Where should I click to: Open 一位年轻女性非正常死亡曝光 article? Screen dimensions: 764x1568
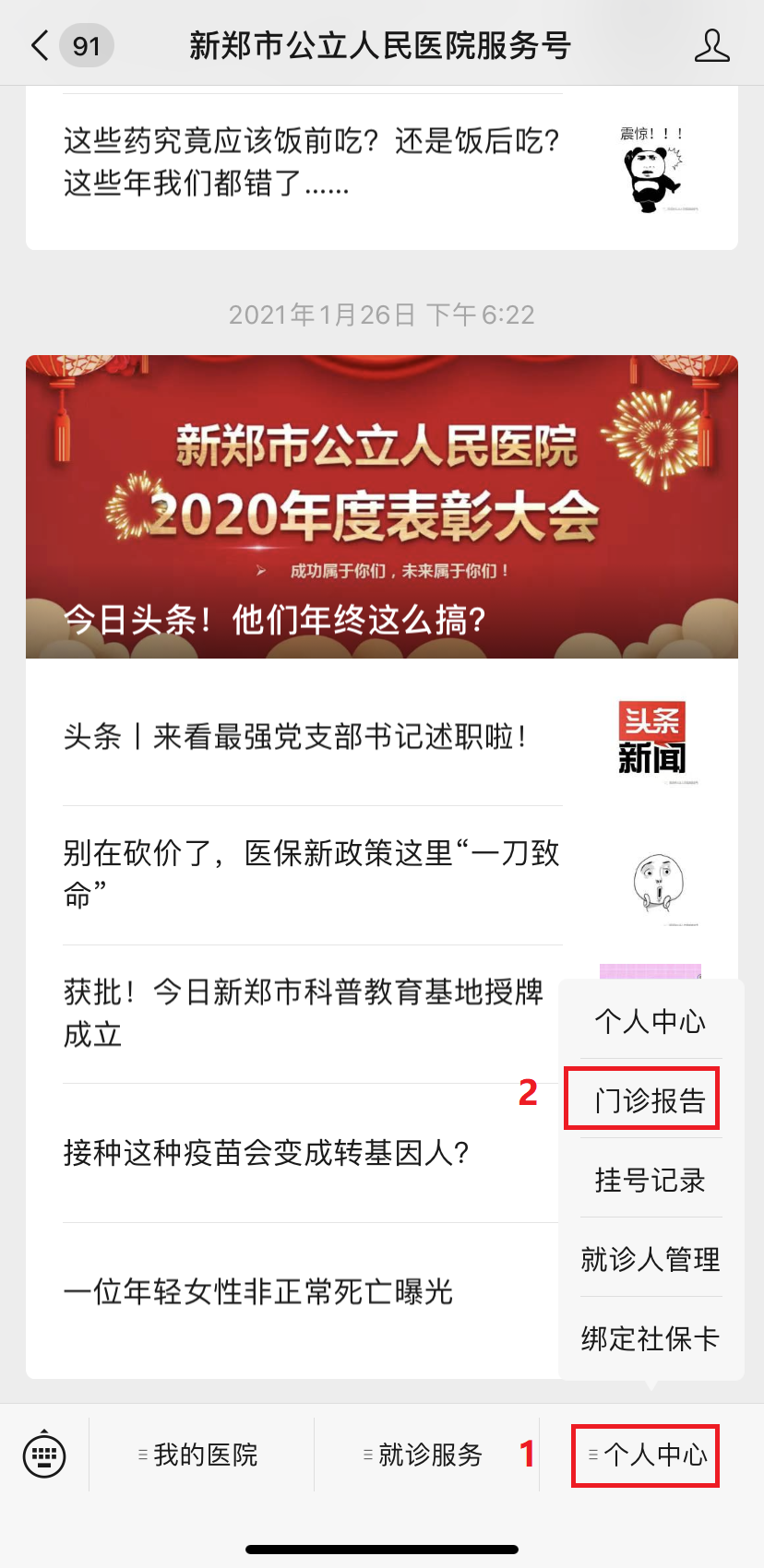pyautogui.click(x=258, y=1292)
